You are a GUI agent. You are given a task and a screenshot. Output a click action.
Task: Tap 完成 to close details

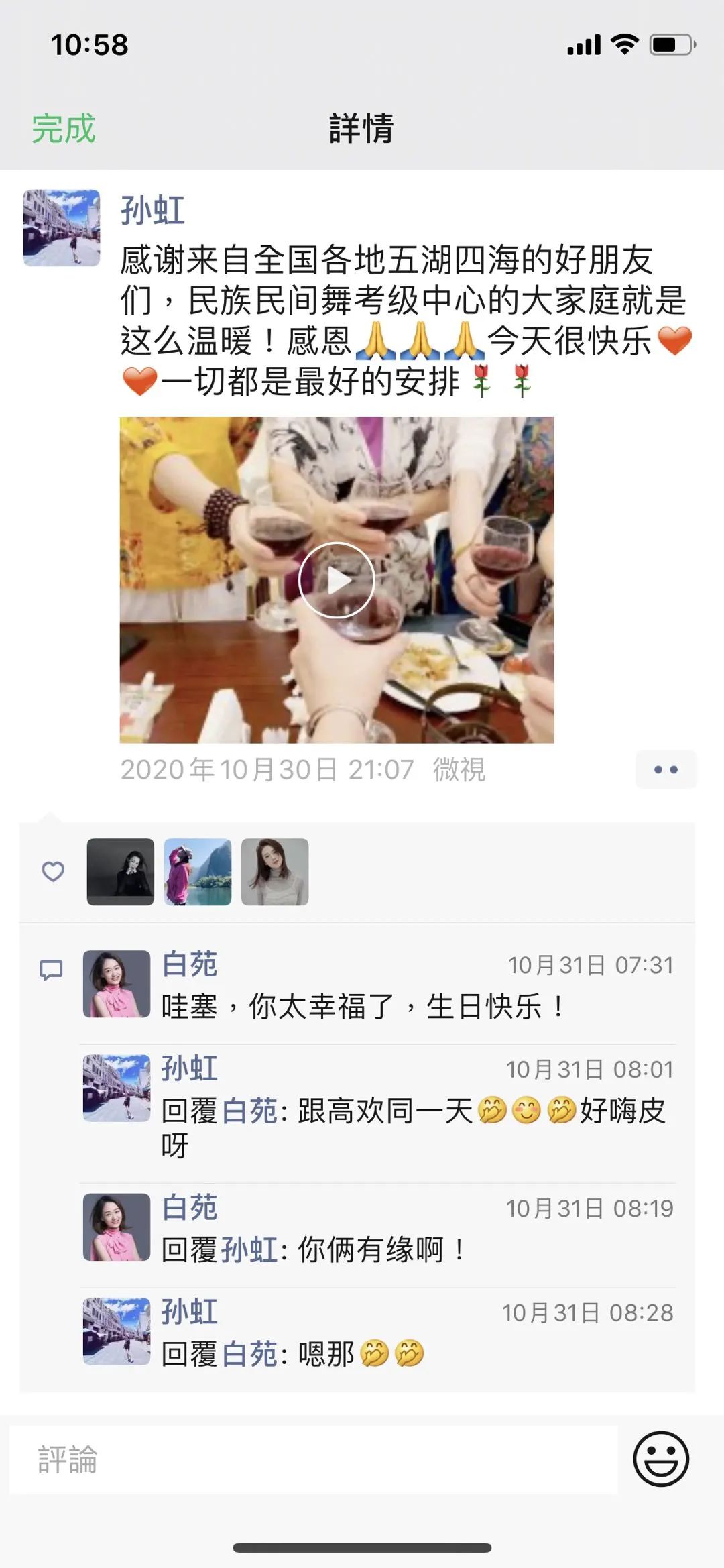[64, 128]
